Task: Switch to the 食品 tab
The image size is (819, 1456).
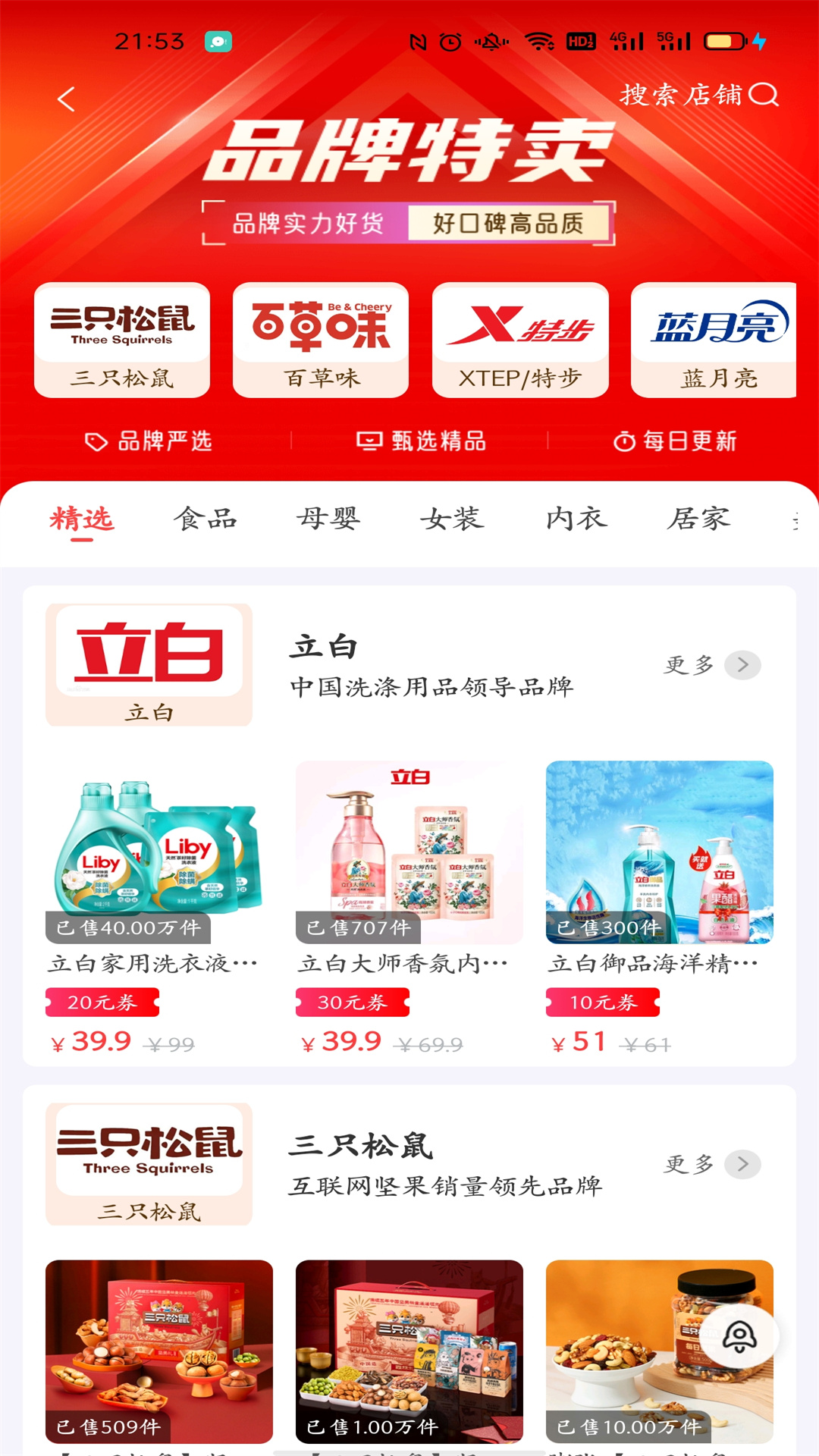Action: (206, 519)
